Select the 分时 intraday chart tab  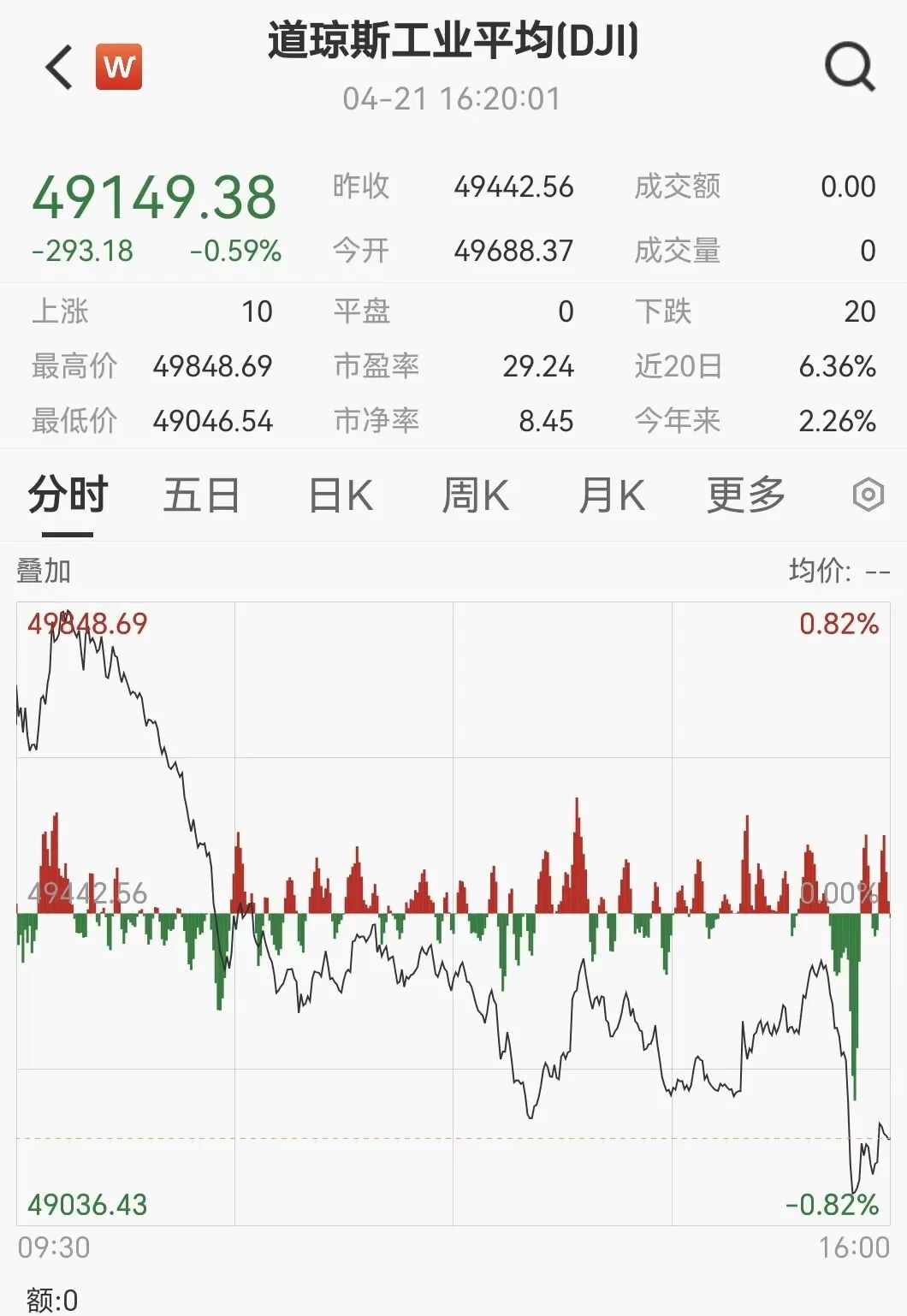click(x=64, y=495)
